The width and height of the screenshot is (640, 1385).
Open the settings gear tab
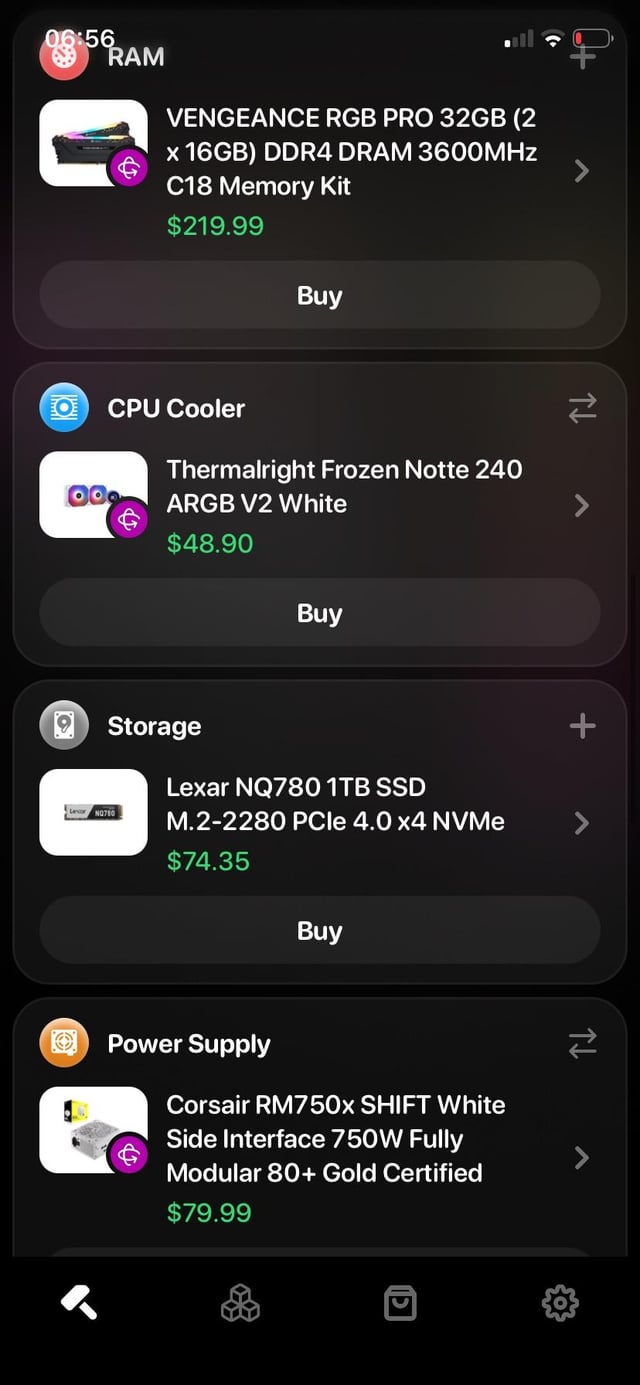(560, 1302)
